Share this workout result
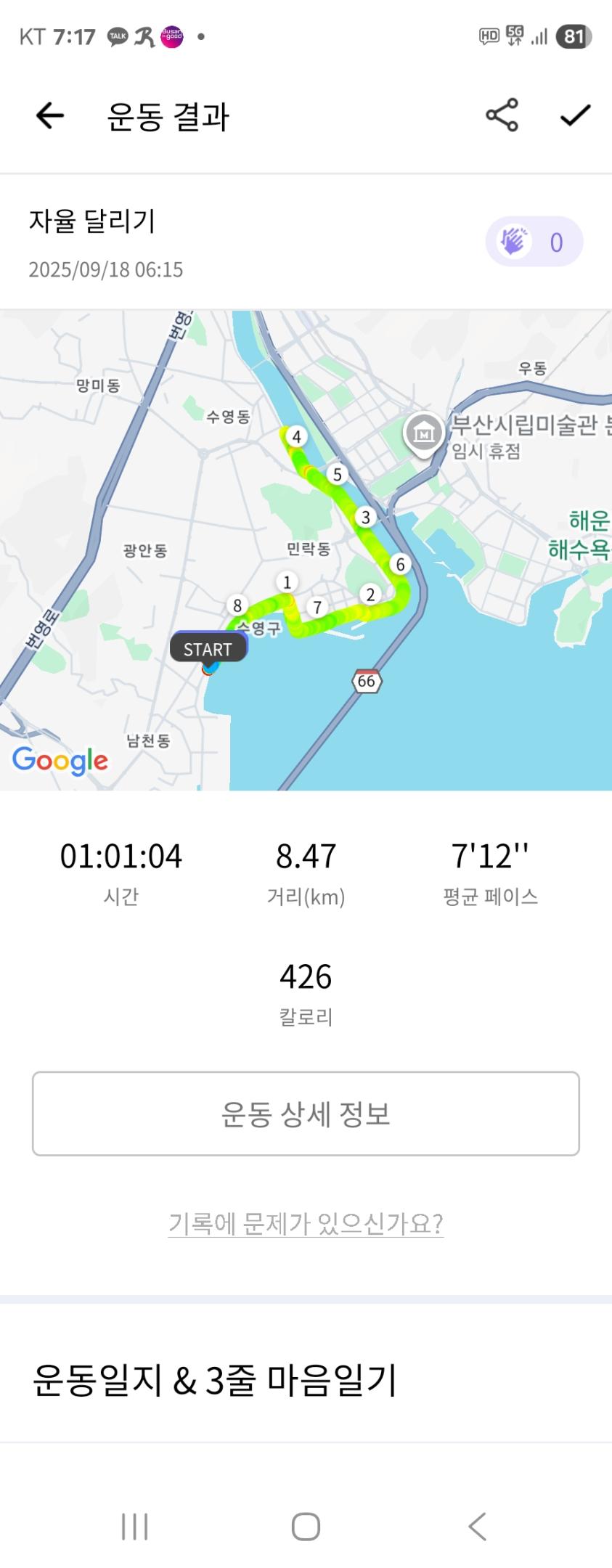The width and height of the screenshot is (612, 1568). (x=502, y=115)
